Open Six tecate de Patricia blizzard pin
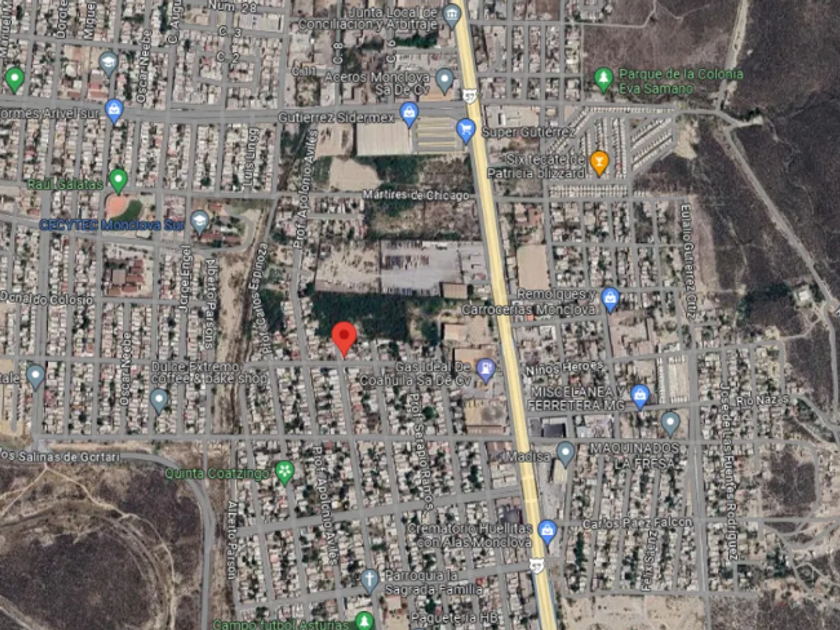840x630 pixels. pyautogui.click(x=599, y=163)
